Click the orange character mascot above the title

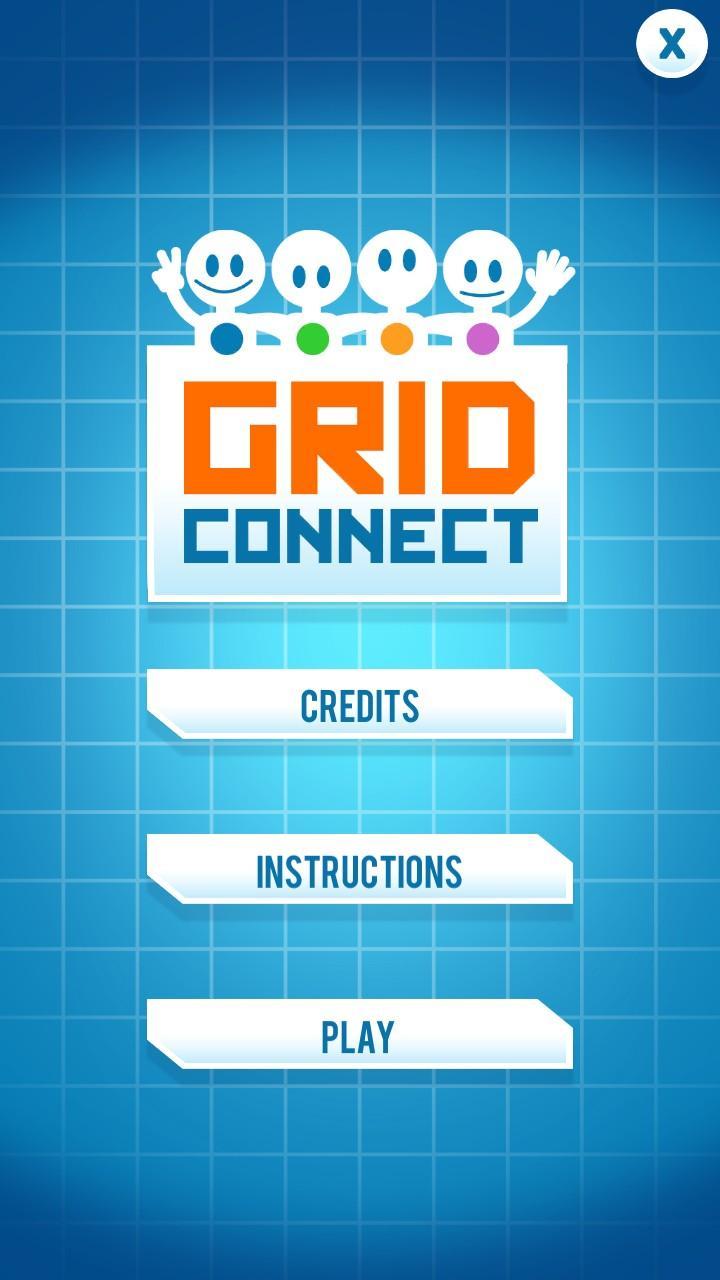click(x=397, y=268)
